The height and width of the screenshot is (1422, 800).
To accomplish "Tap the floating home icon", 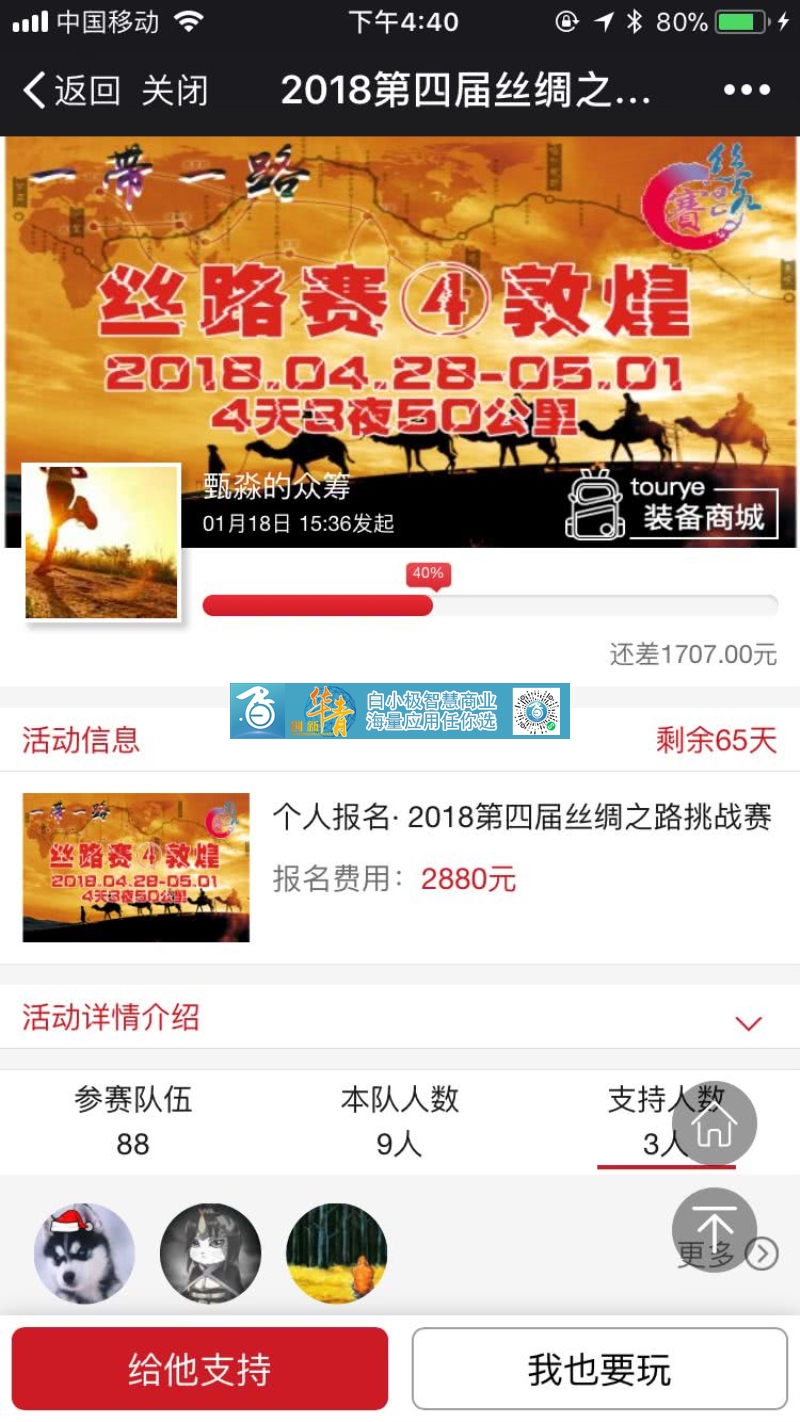I will 714,1124.
